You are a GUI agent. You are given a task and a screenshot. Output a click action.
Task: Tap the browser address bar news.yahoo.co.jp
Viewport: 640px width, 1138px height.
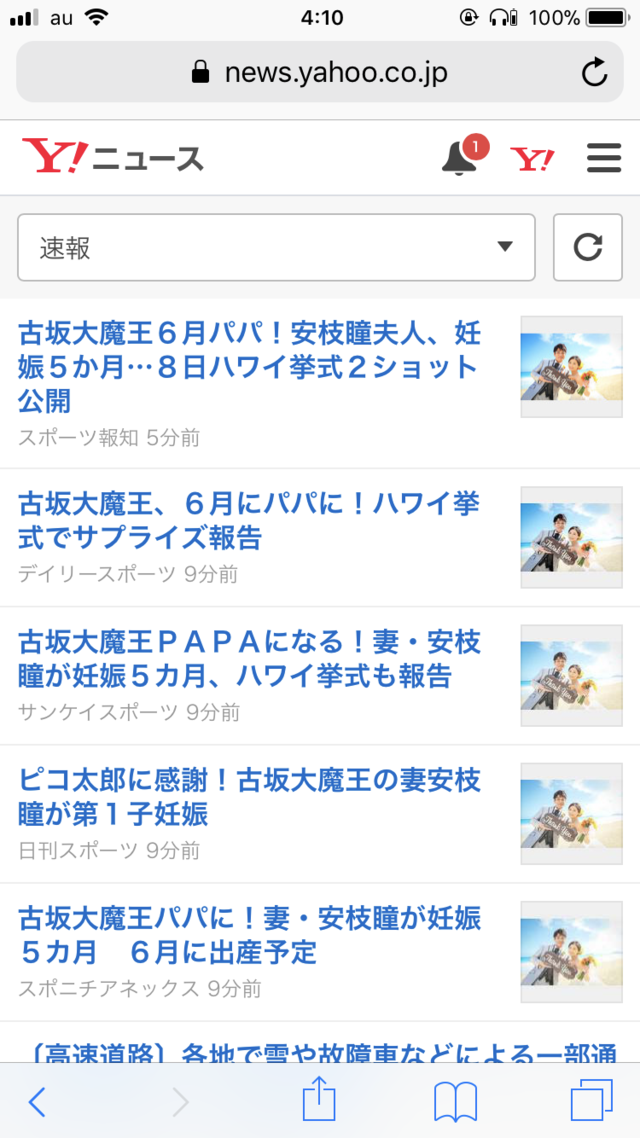[x=320, y=72]
